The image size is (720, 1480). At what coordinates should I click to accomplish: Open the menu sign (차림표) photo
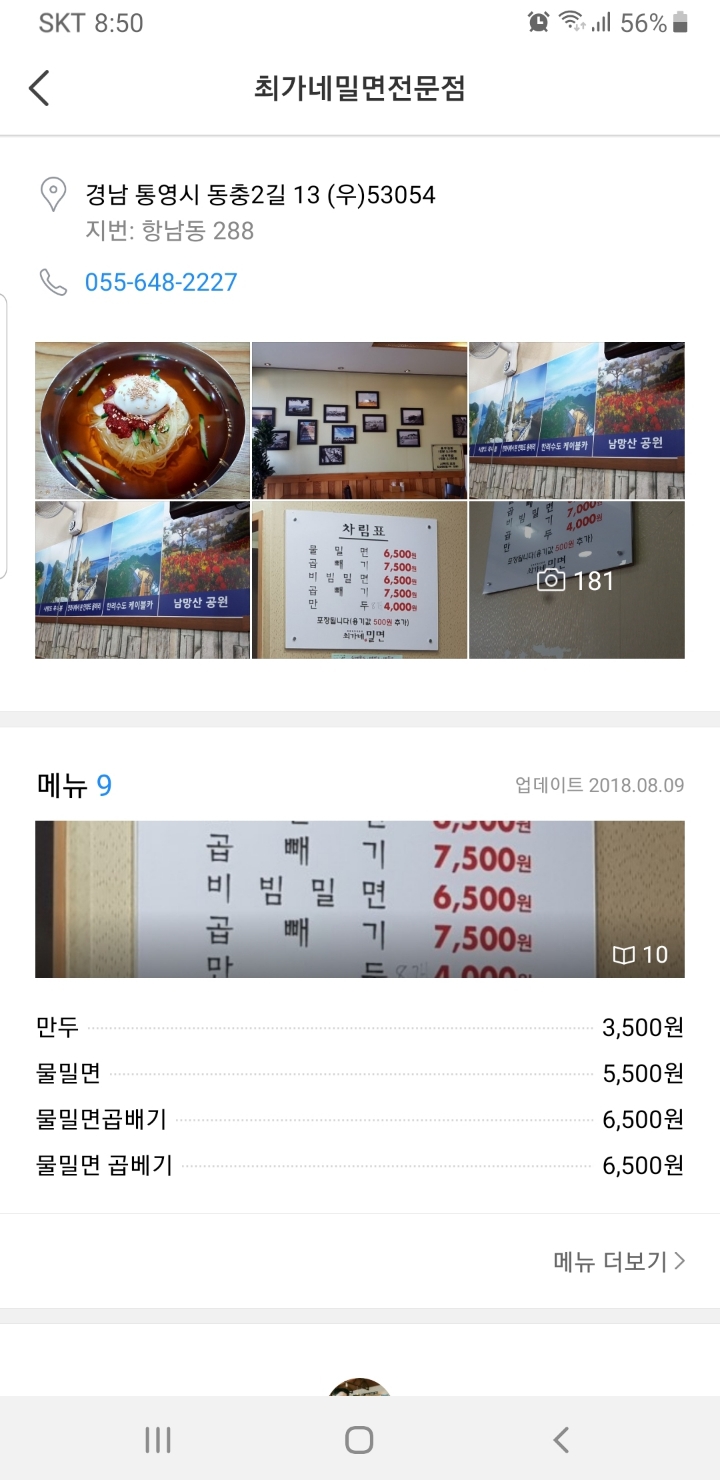(x=359, y=580)
